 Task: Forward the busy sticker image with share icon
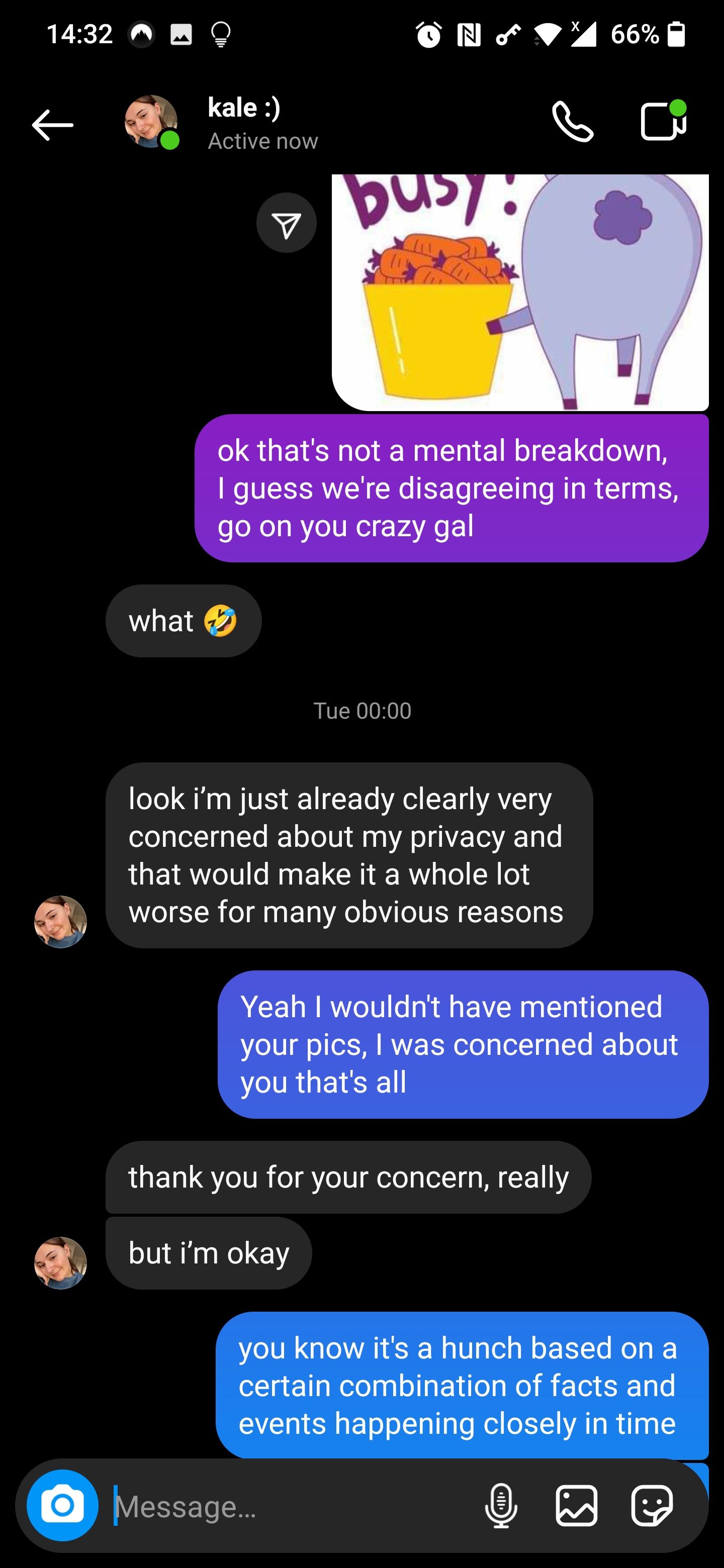pyautogui.click(x=286, y=224)
